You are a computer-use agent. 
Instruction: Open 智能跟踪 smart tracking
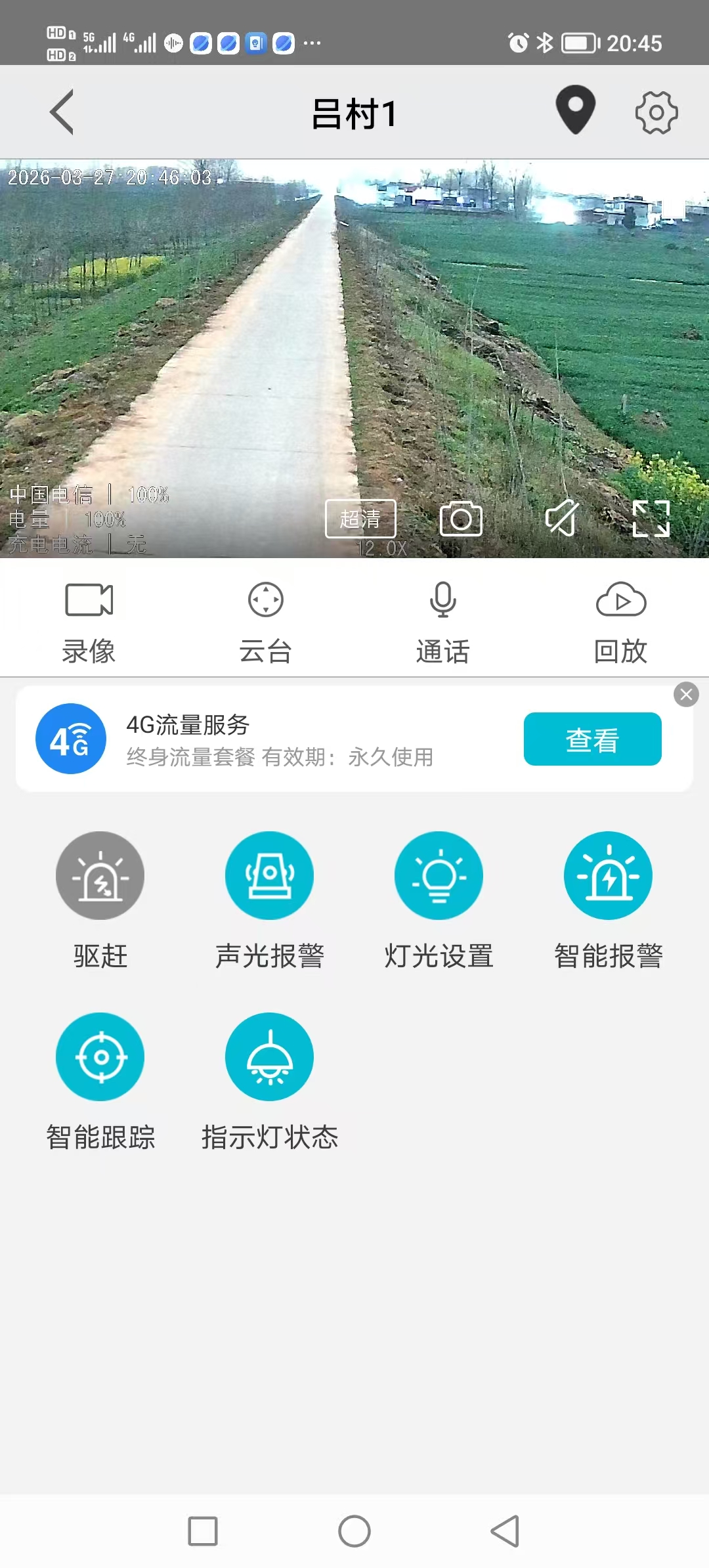[100, 1057]
